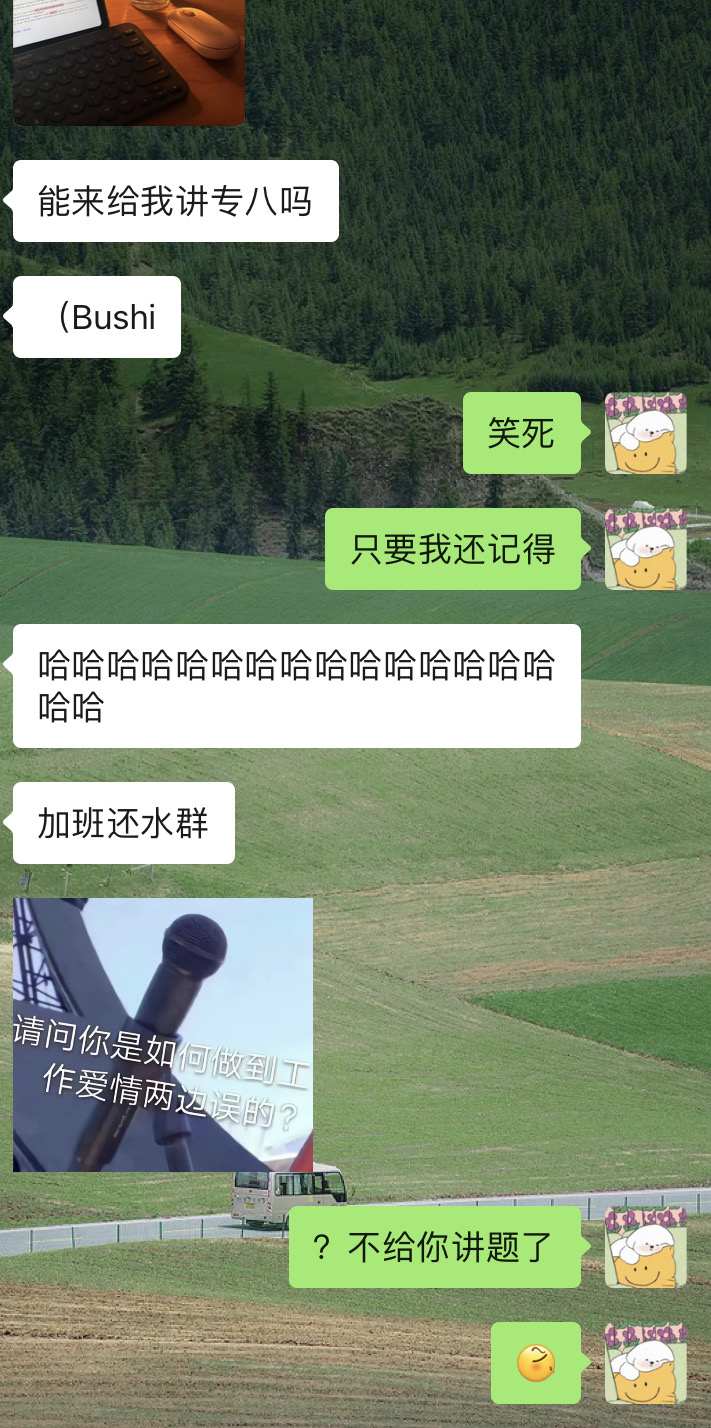Open avatar beside 不给你讲题了 message
This screenshot has height=1428, width=711.
tap(646, 1247)
